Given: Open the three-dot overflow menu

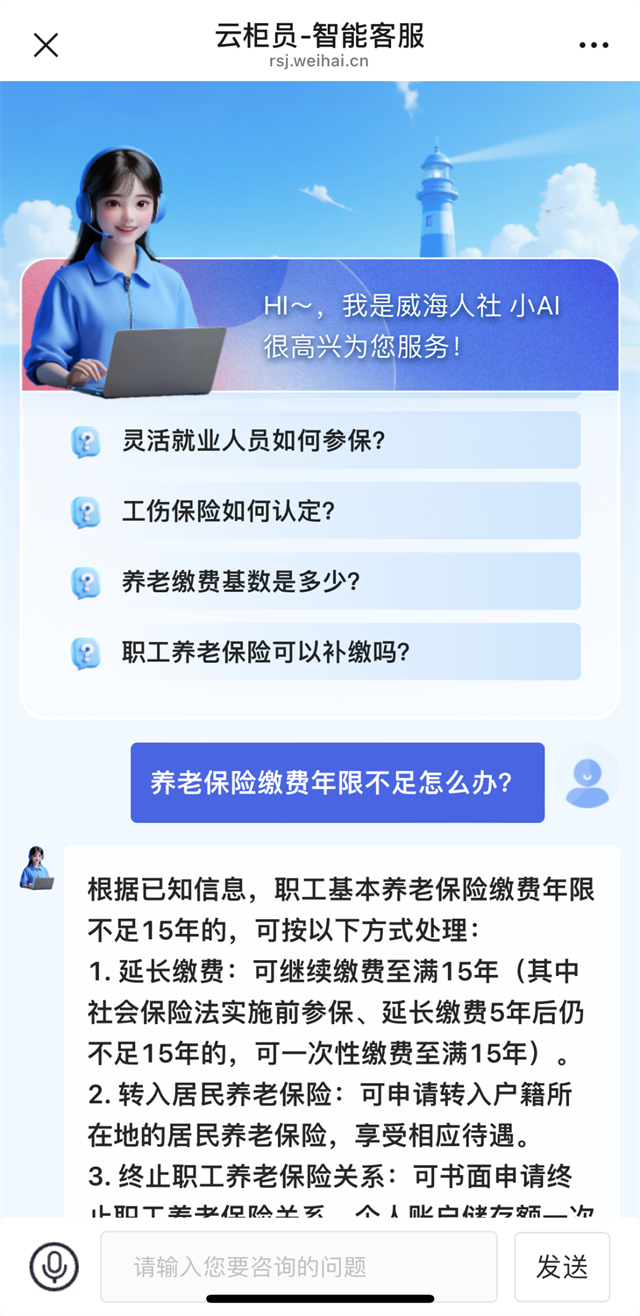Looking at the screenshot, I should (x=593, y=45).
